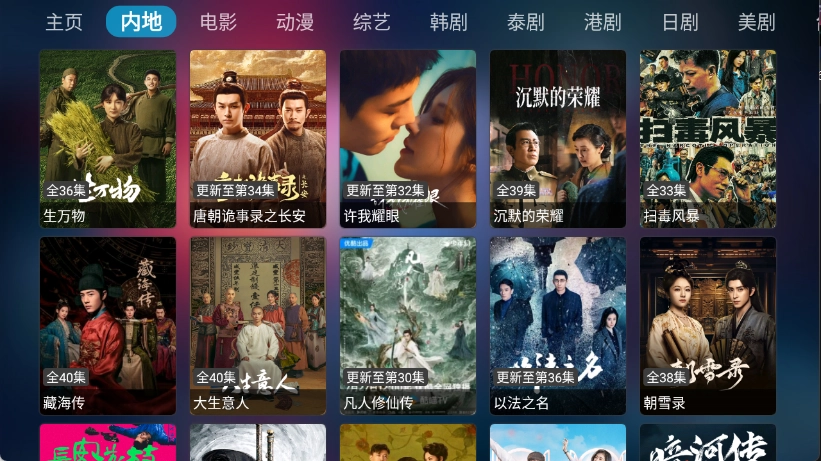
Task: Switch to the 主页 tab
Action: (64, 22)
